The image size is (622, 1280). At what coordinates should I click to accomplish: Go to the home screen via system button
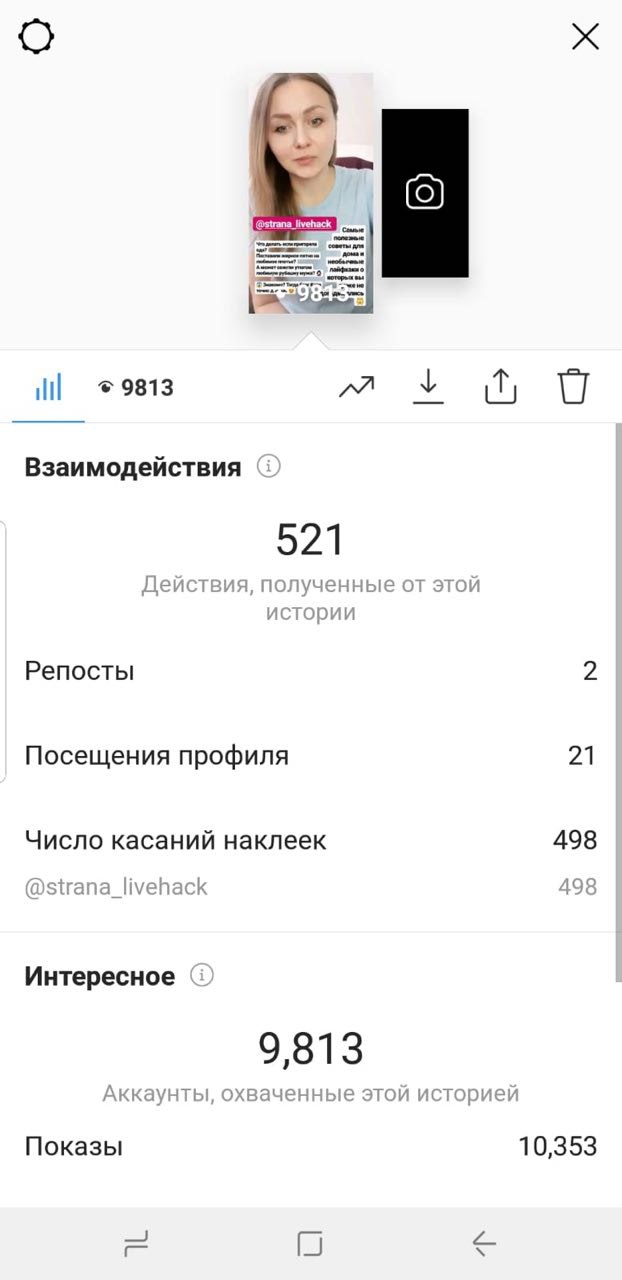pyautogui.click(x=310, y=1243)
